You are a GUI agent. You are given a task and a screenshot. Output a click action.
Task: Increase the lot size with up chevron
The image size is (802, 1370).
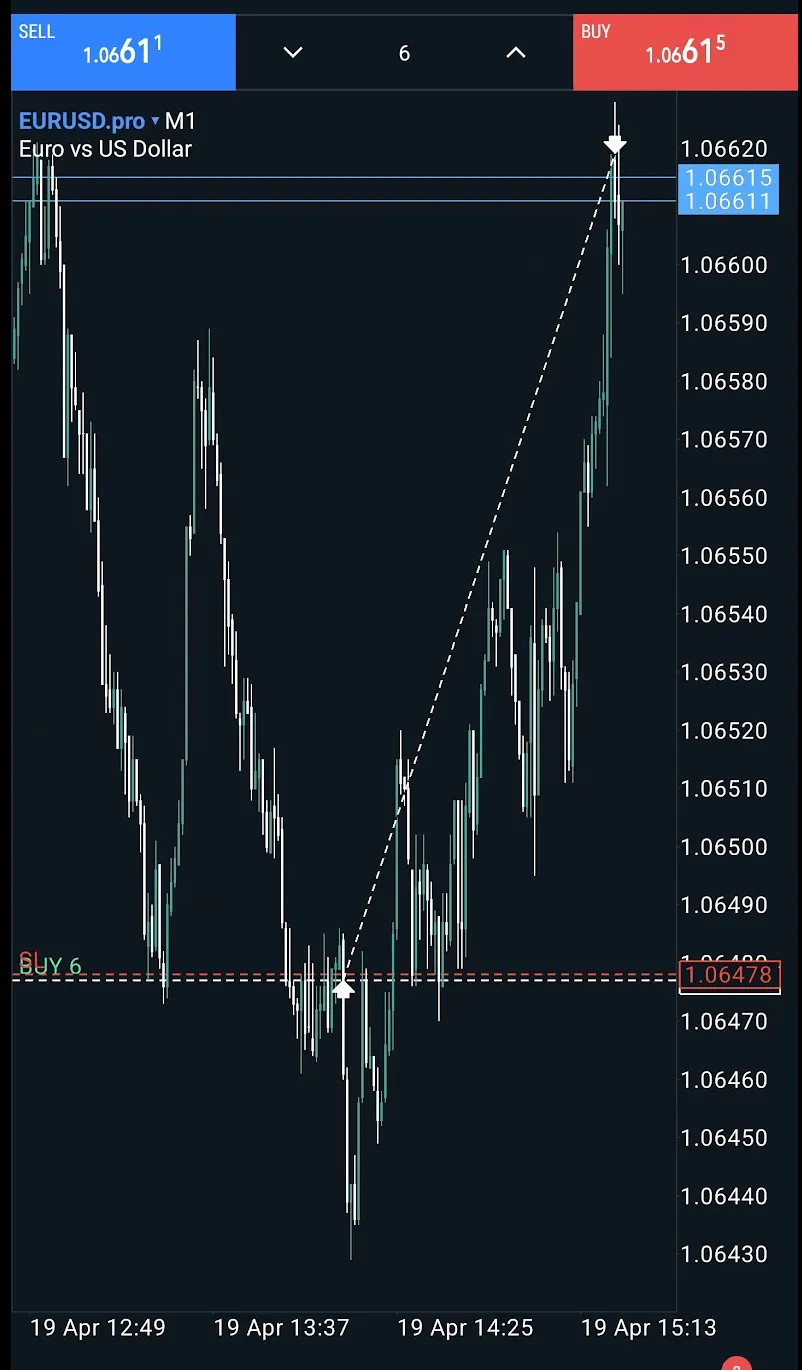[x=515, y=53]
